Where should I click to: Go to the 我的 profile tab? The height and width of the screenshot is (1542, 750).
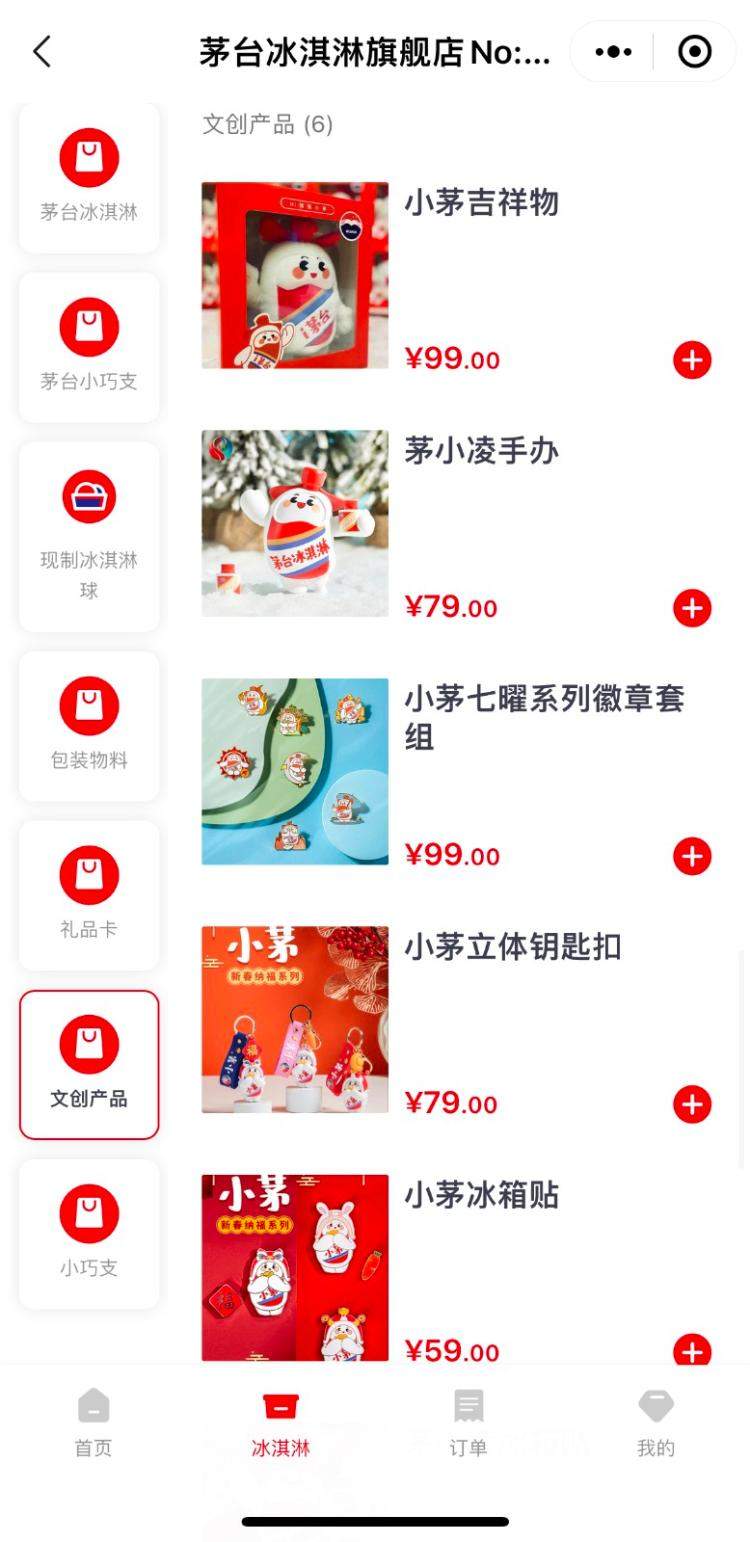coord(656,1420)
